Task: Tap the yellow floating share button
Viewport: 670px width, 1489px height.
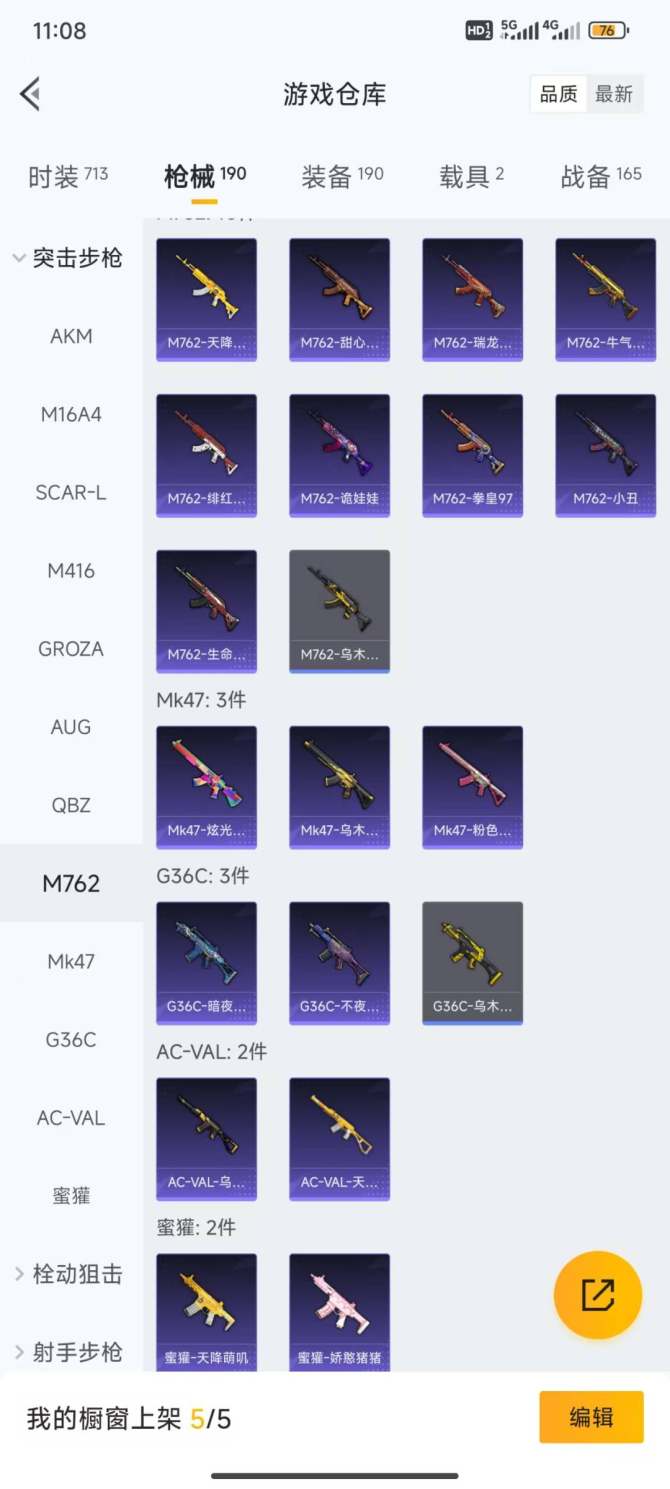Action: [x=597, y=1295]
